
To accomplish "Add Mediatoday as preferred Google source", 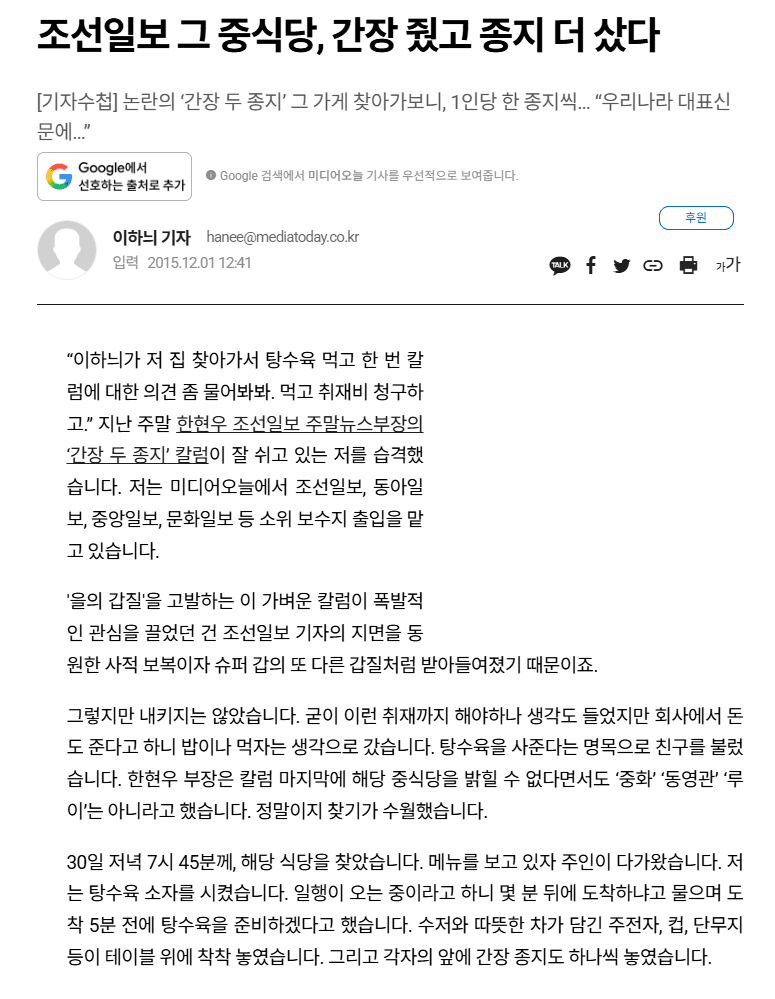I will click(114, 176).
